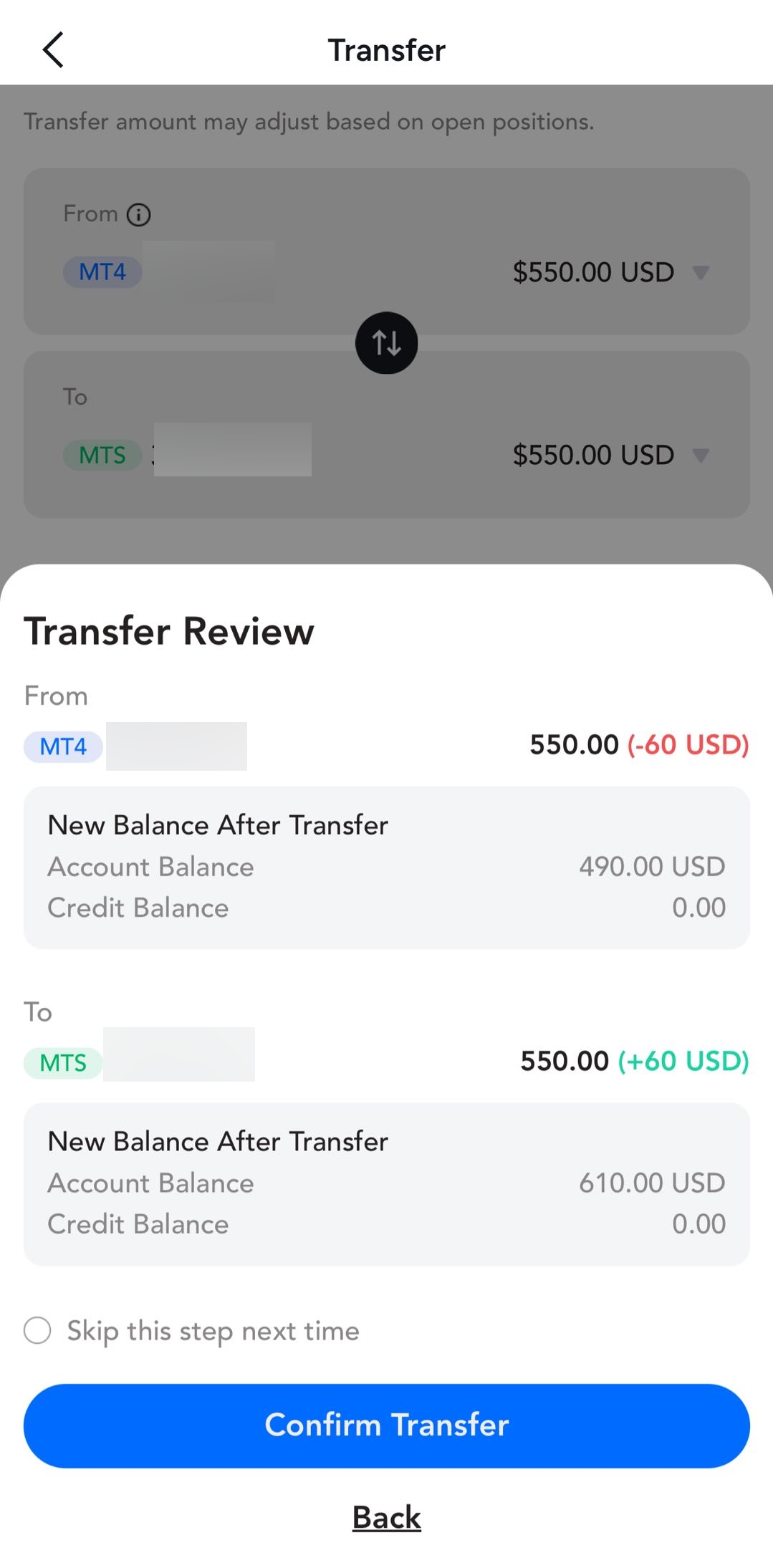Confirm Transfer with the blue button
773x1568 pixels.
(x=387, y=1425)
